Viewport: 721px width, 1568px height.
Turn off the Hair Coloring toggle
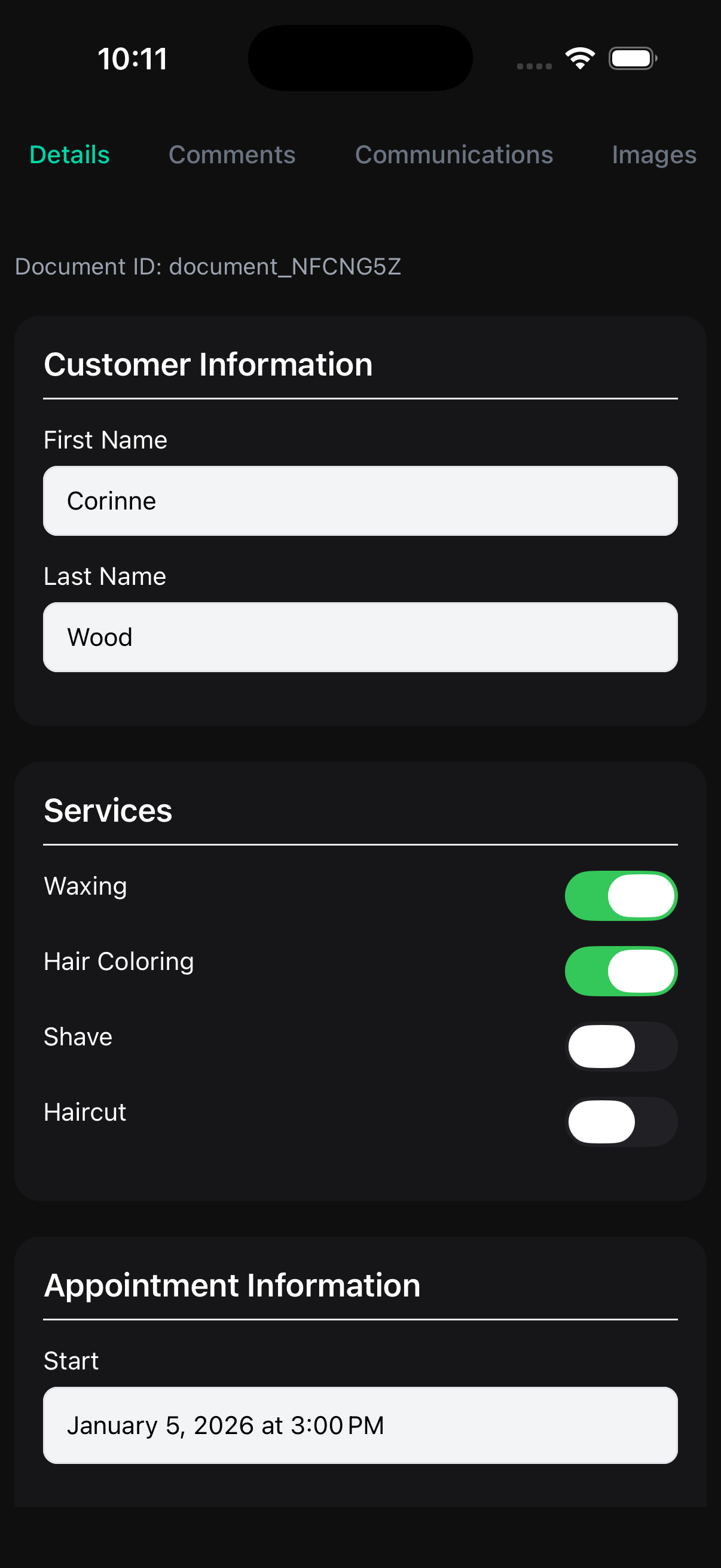[x=621, y=971]
